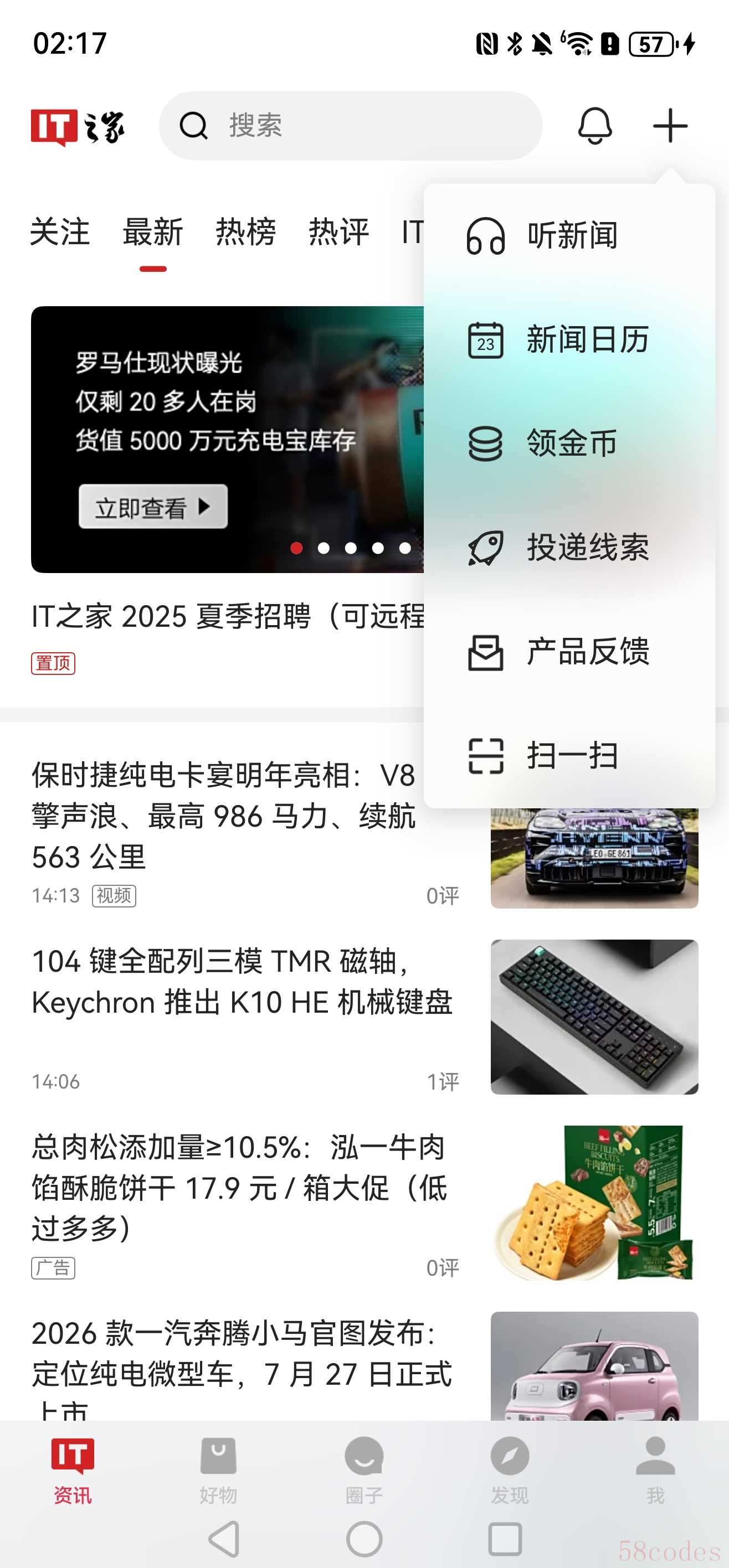Open the 搜索 search box
Viewport: 729px width, 1568px height.
coord(351,126)
